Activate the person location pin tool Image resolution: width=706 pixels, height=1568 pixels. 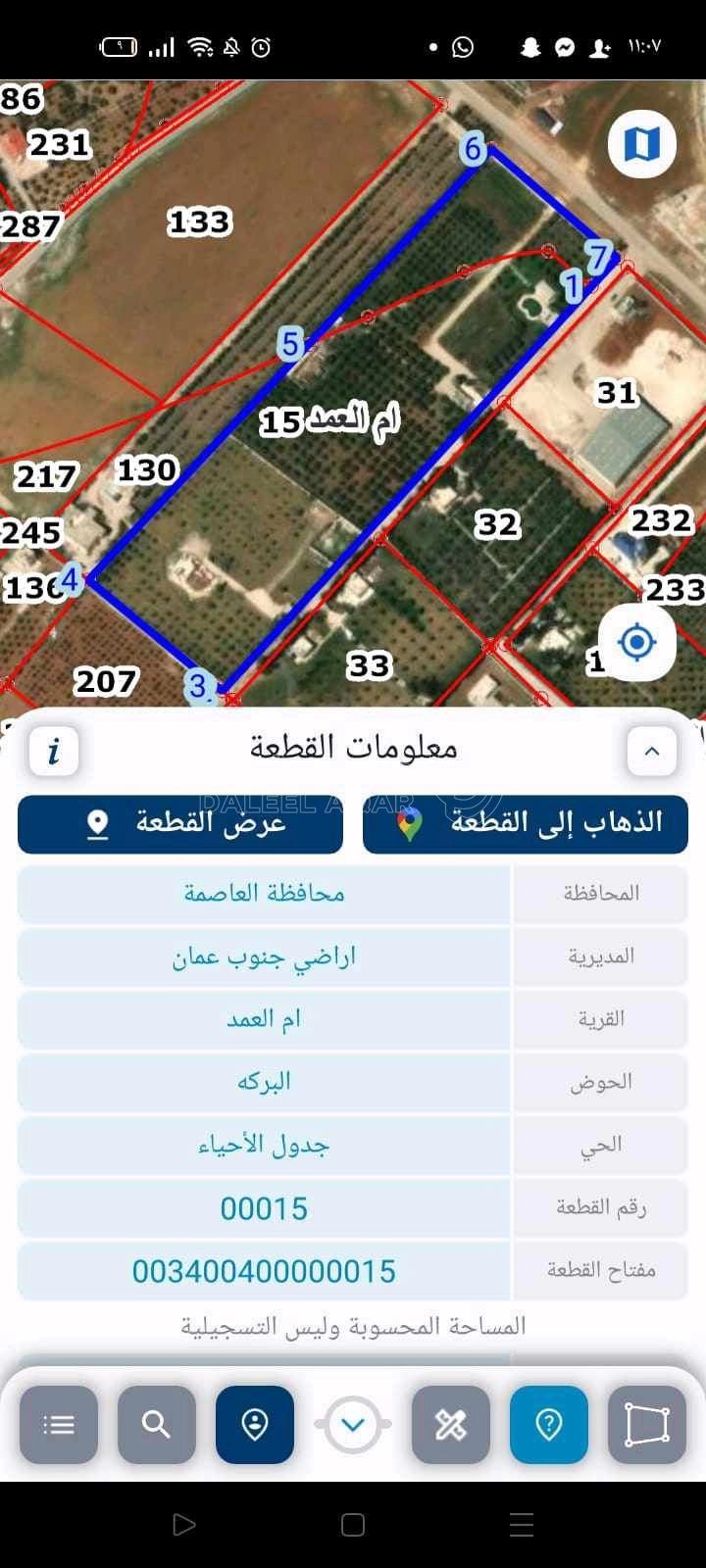254,1425
